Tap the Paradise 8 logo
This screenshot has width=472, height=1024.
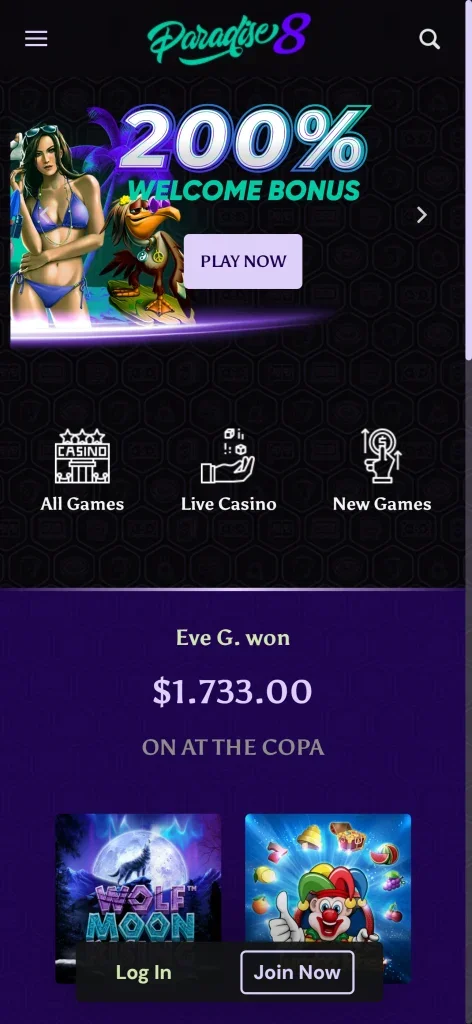(228, 39)
